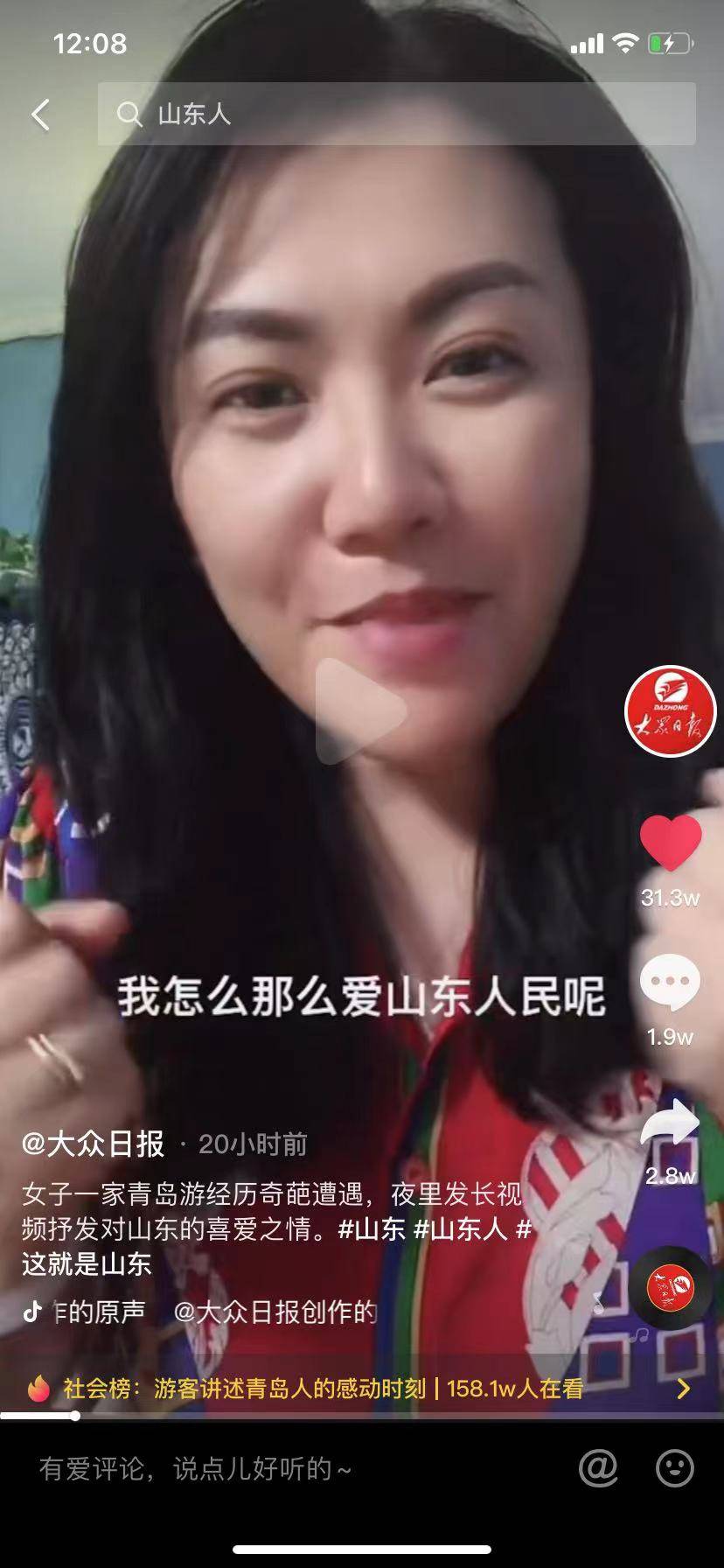The height and width of the screenshot is (1568, 724).
Task: Open the emoji picker icon
Action: pos(674,1467)
